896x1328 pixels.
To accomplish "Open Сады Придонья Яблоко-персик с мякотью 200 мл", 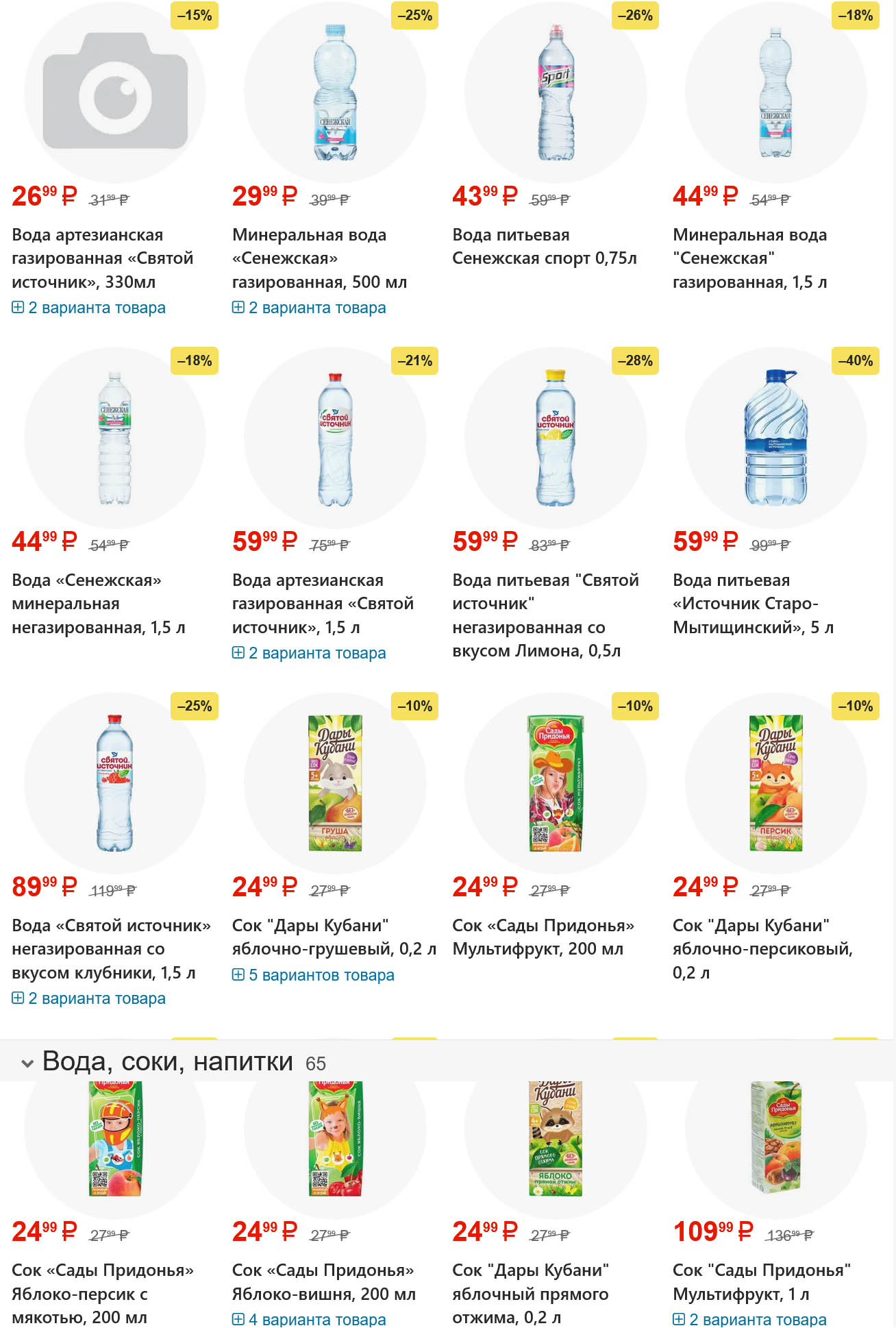I will (x=103, y=1294).
